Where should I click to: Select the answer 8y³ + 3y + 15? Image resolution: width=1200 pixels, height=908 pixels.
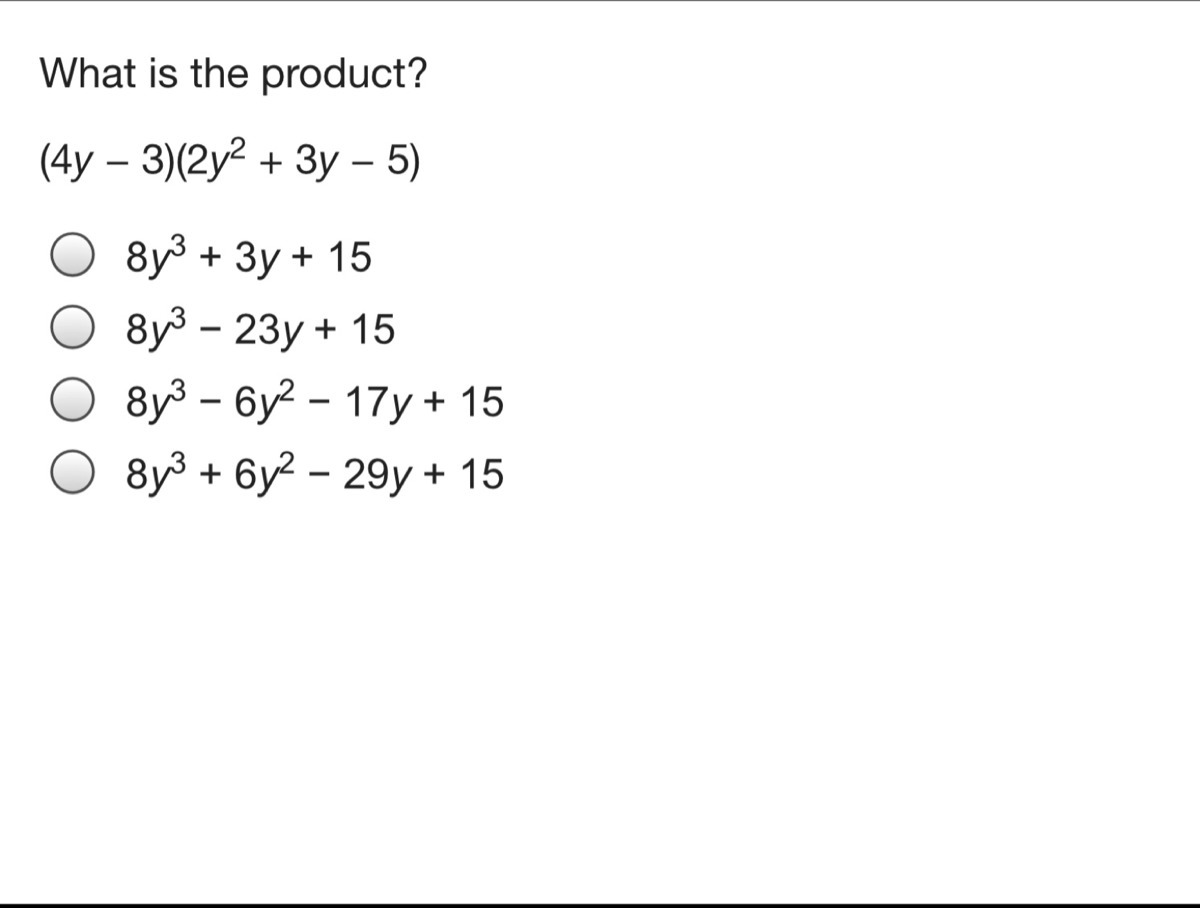click(x=74, y=257)
